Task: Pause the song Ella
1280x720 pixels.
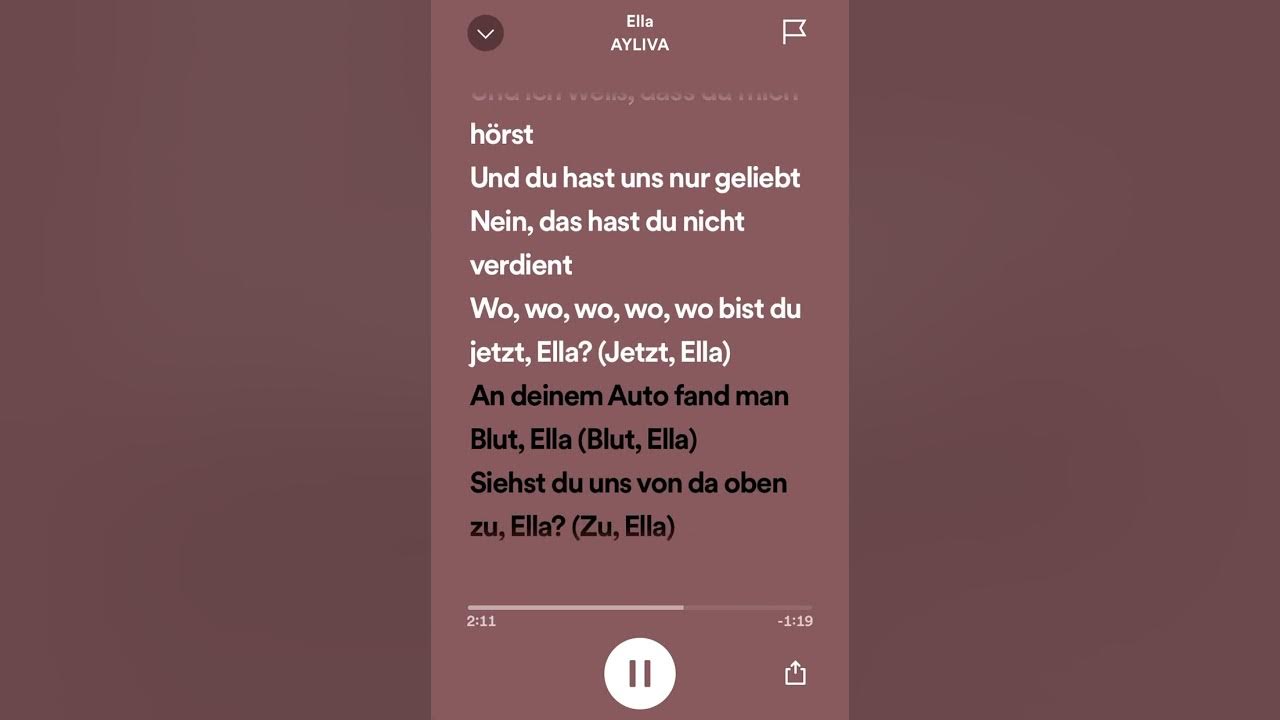Action: click(x=640, y=673)
